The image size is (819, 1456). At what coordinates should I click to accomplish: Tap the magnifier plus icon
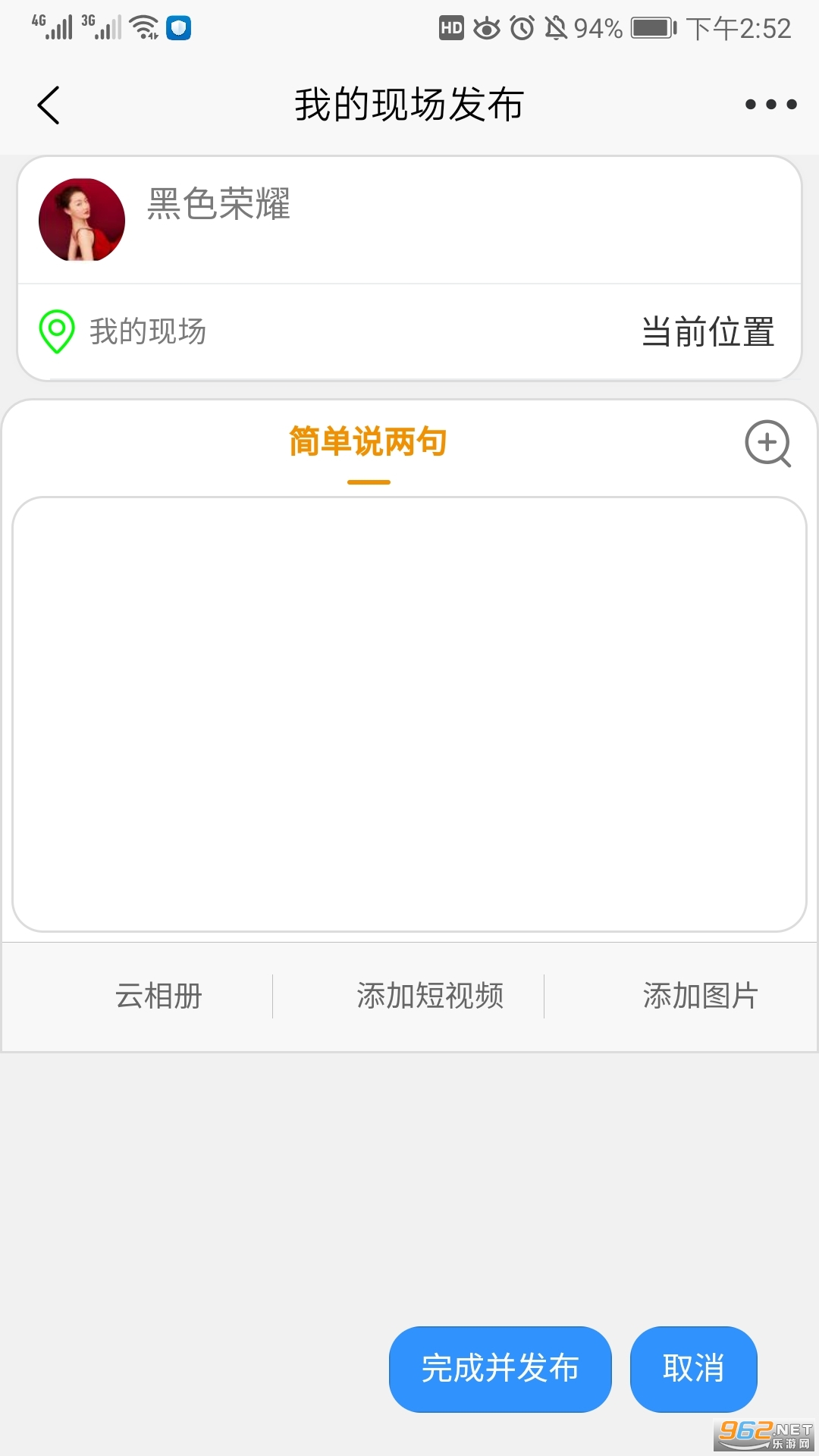tap(767, 444)
